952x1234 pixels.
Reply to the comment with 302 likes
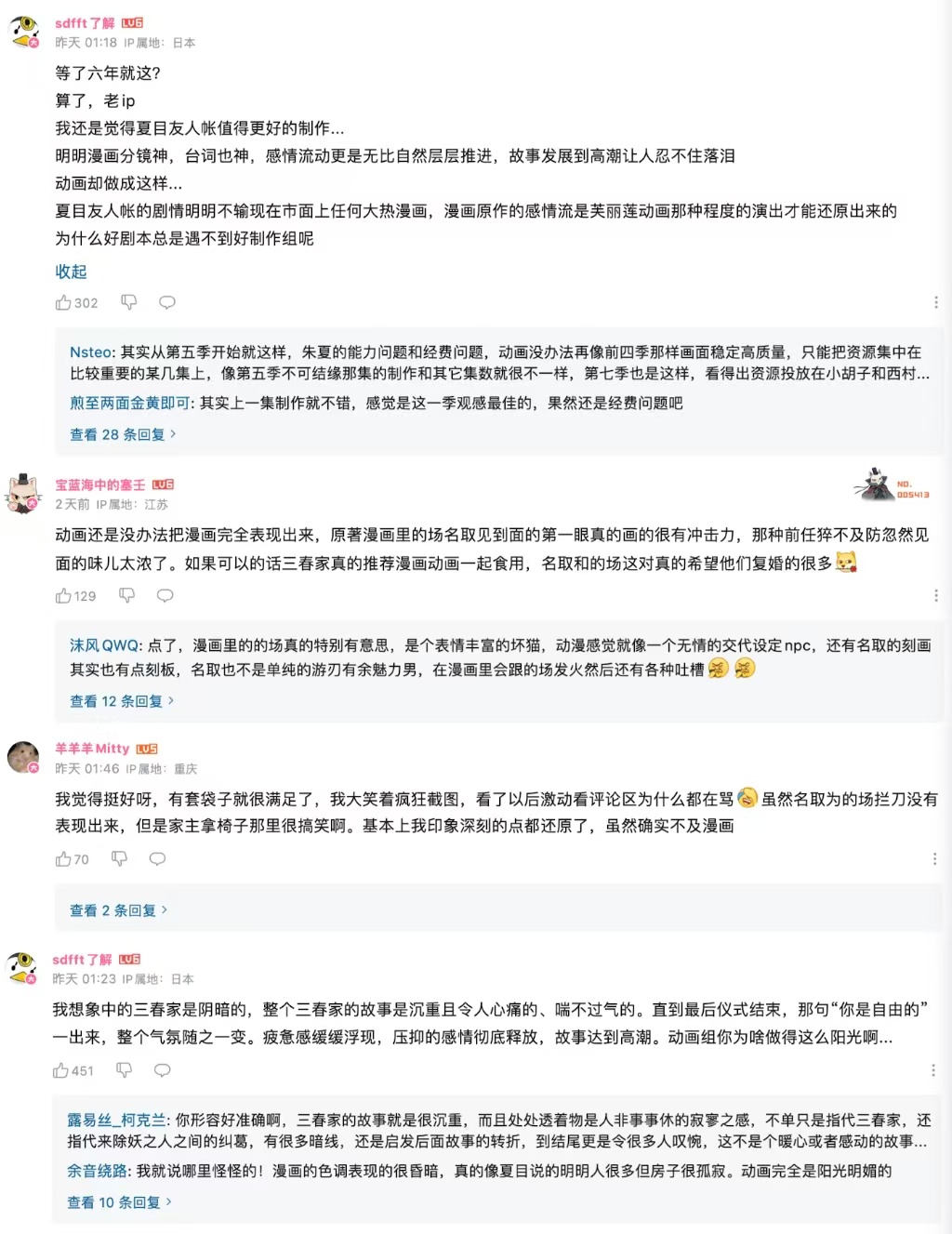[x=167, y=302]
